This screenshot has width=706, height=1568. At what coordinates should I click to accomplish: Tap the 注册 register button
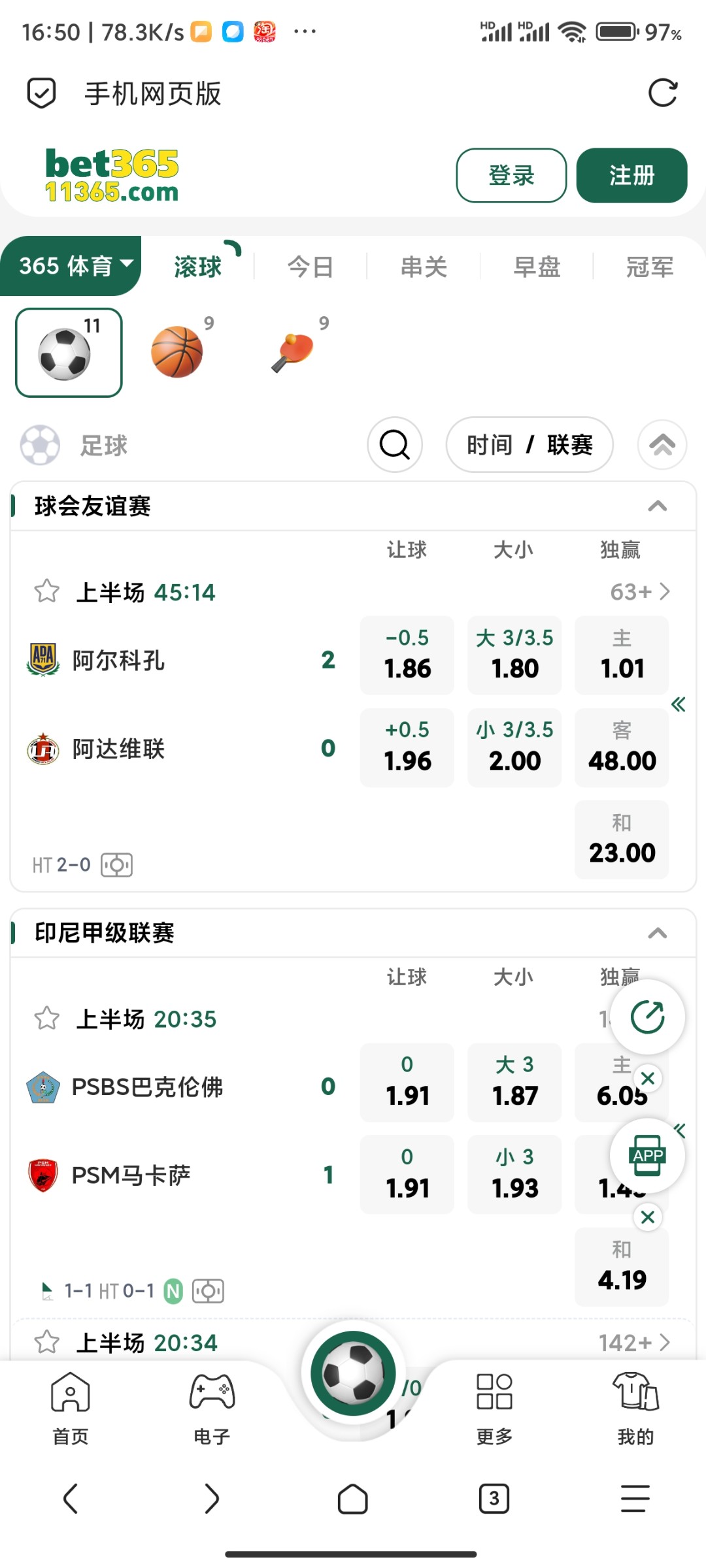pos(631,175)
